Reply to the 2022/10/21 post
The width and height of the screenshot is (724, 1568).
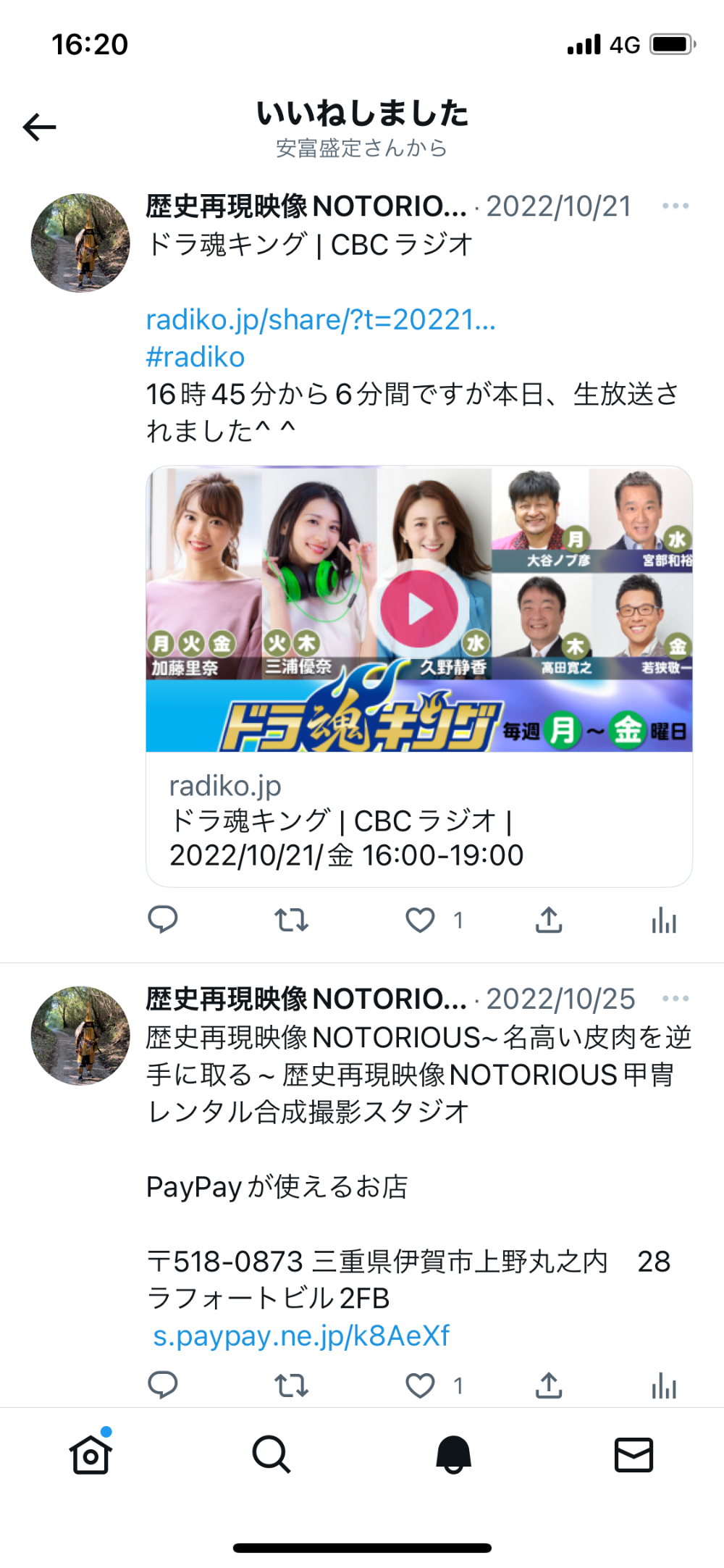(163, 920)
